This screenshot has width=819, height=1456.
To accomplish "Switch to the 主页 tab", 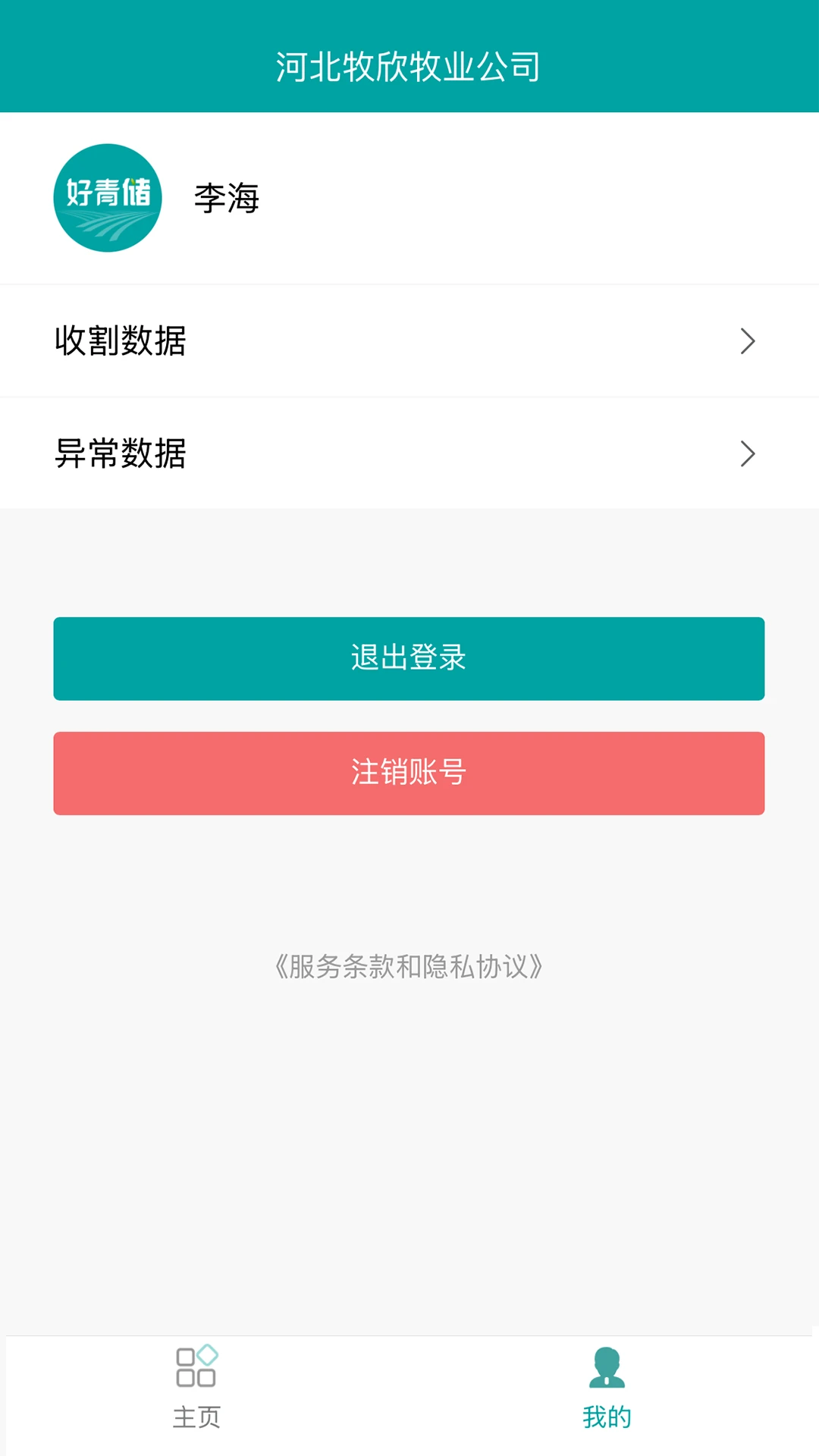I will [197, 1389].
